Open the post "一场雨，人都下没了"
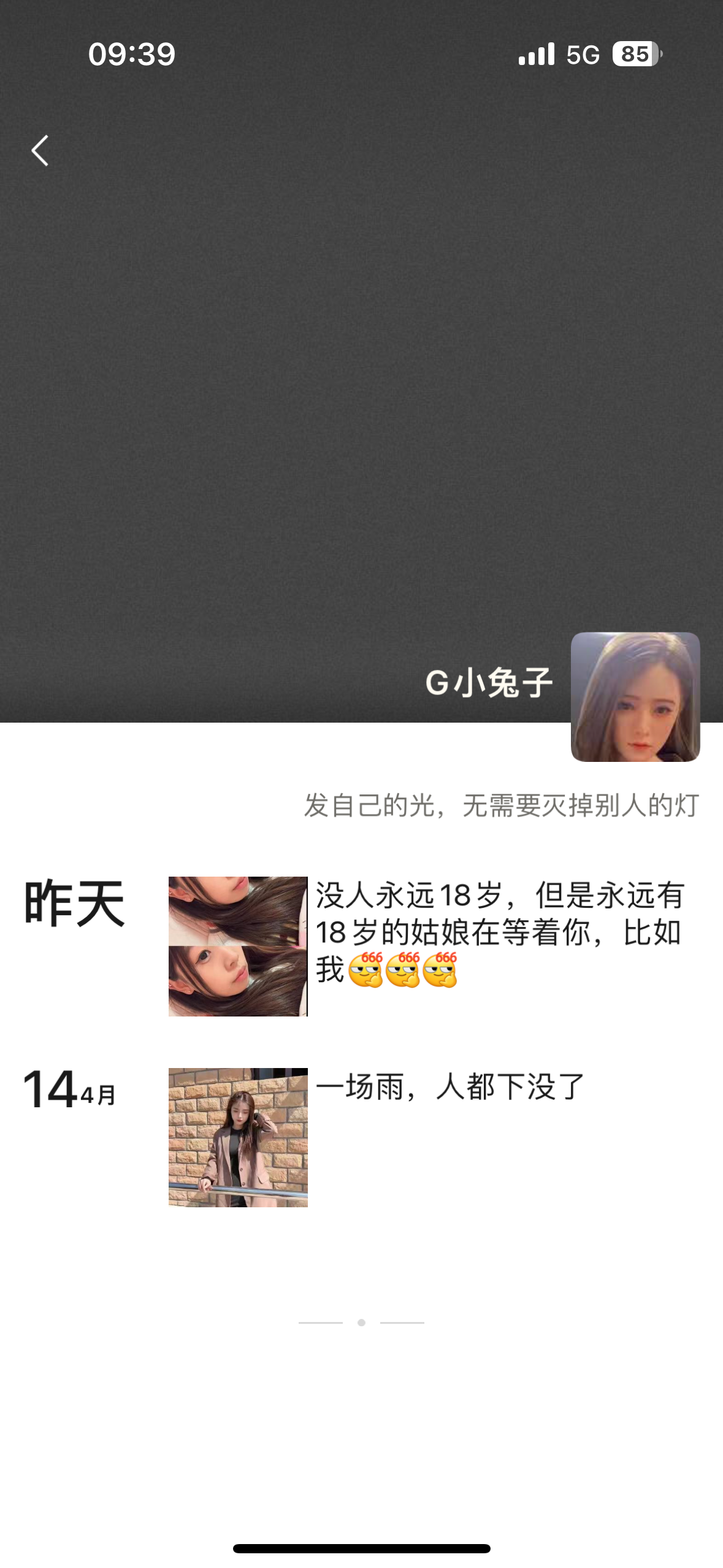 pyautogui.click(x=450, y=1087)
